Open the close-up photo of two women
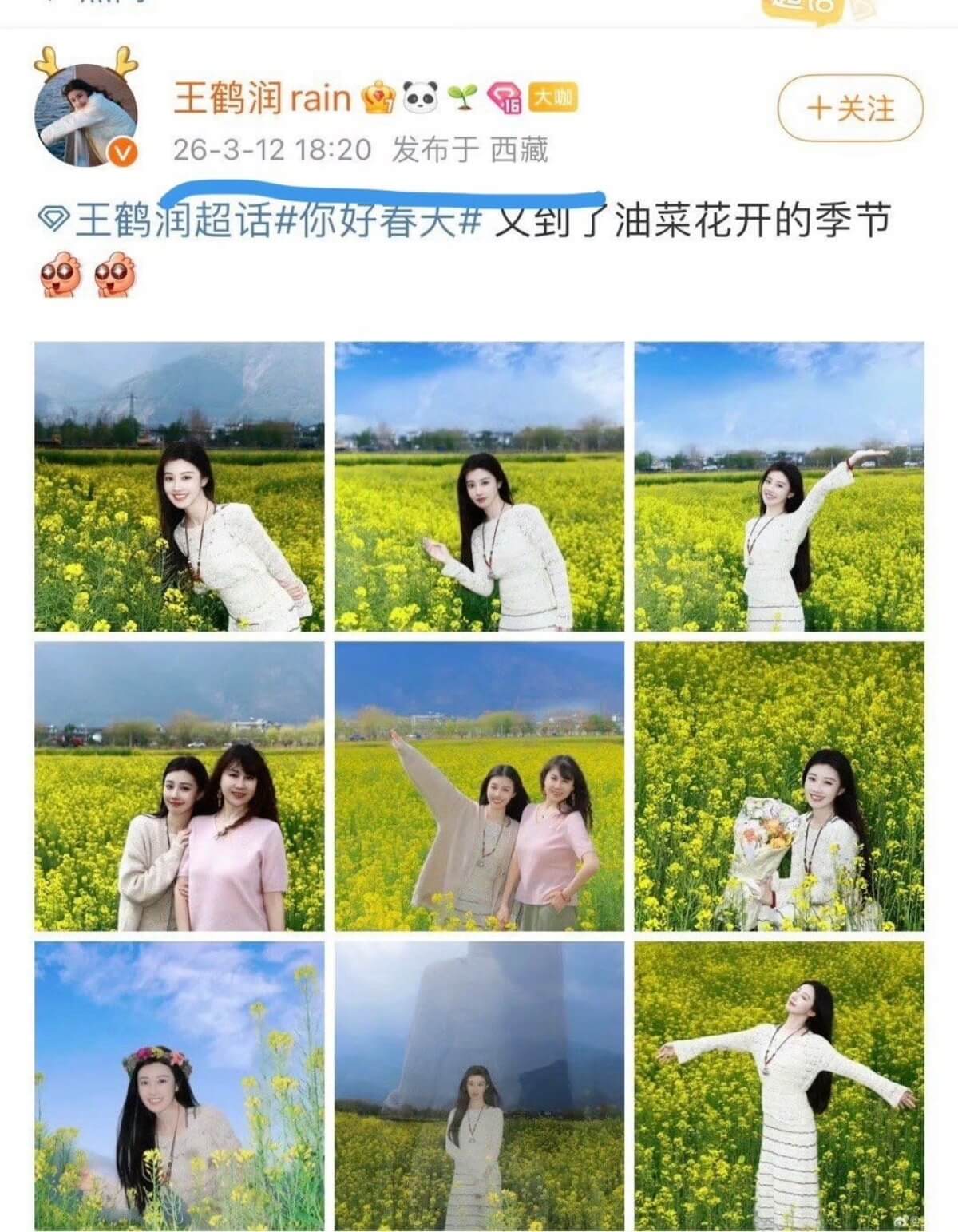 179,786
